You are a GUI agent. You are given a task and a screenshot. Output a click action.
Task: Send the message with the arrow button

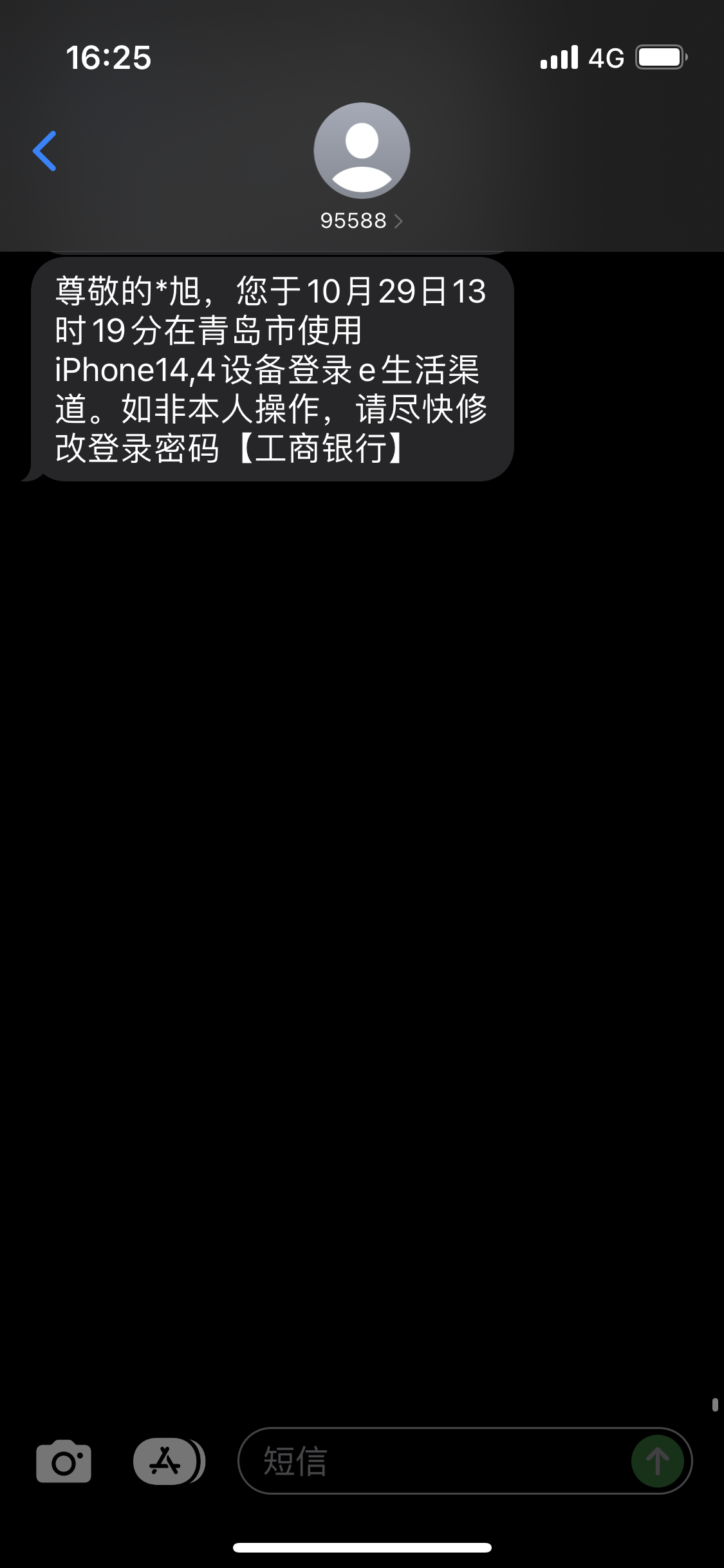point(657,1461)
